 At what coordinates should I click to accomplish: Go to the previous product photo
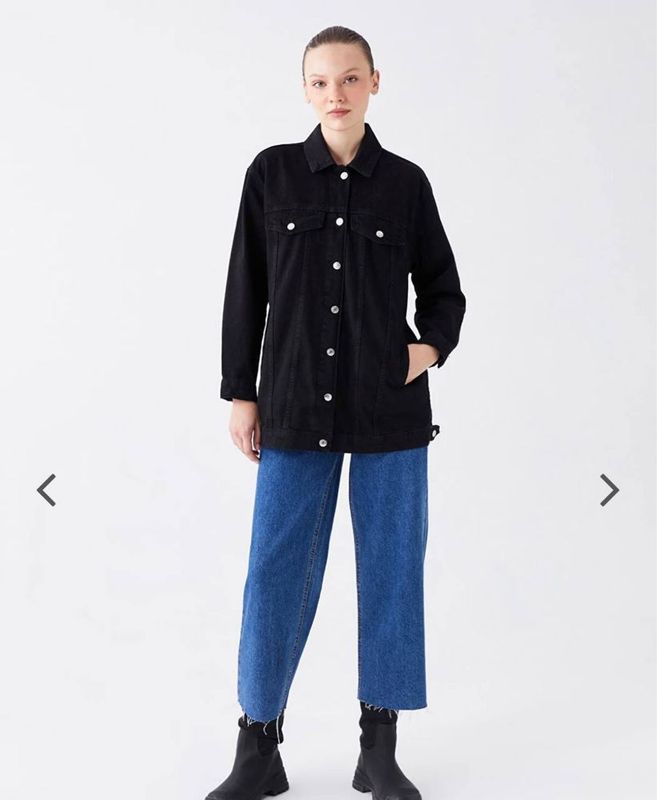(46, 490)
